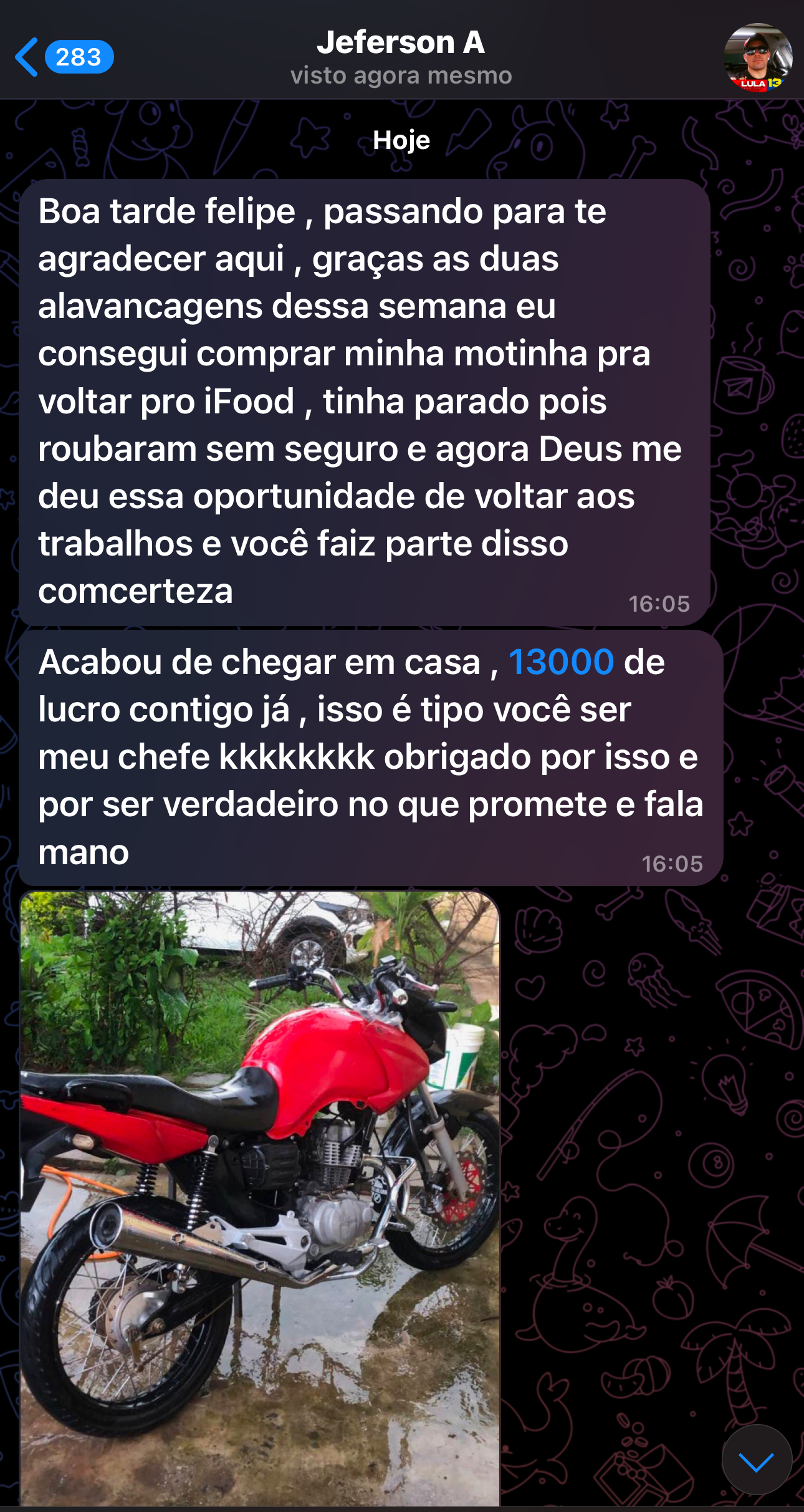Tap the highlighted 13000 number link
This screenshot has width=804, height=1512.
(x=561, y=662)
